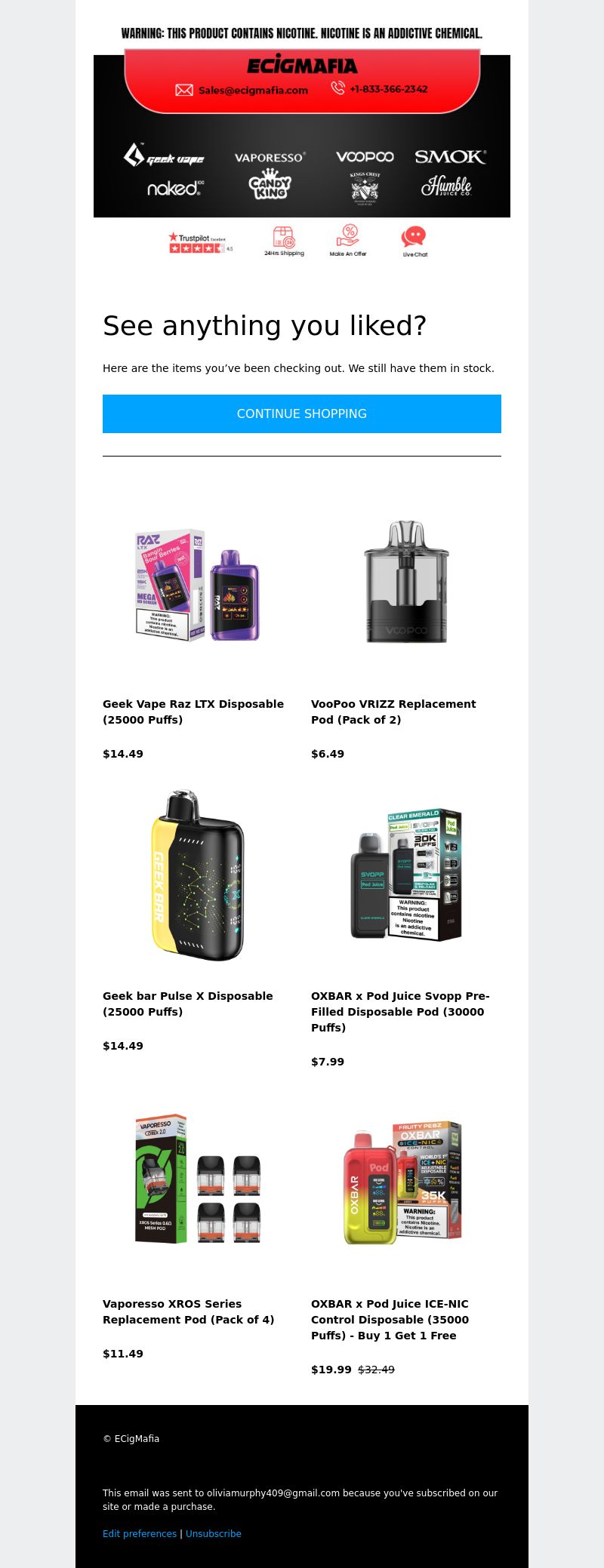Image resolution: width=604 pixels, height=1568 pixels.
Task: Open the Trustpilot rating badge
Action: pyautogui.click(x=200, y=242)
